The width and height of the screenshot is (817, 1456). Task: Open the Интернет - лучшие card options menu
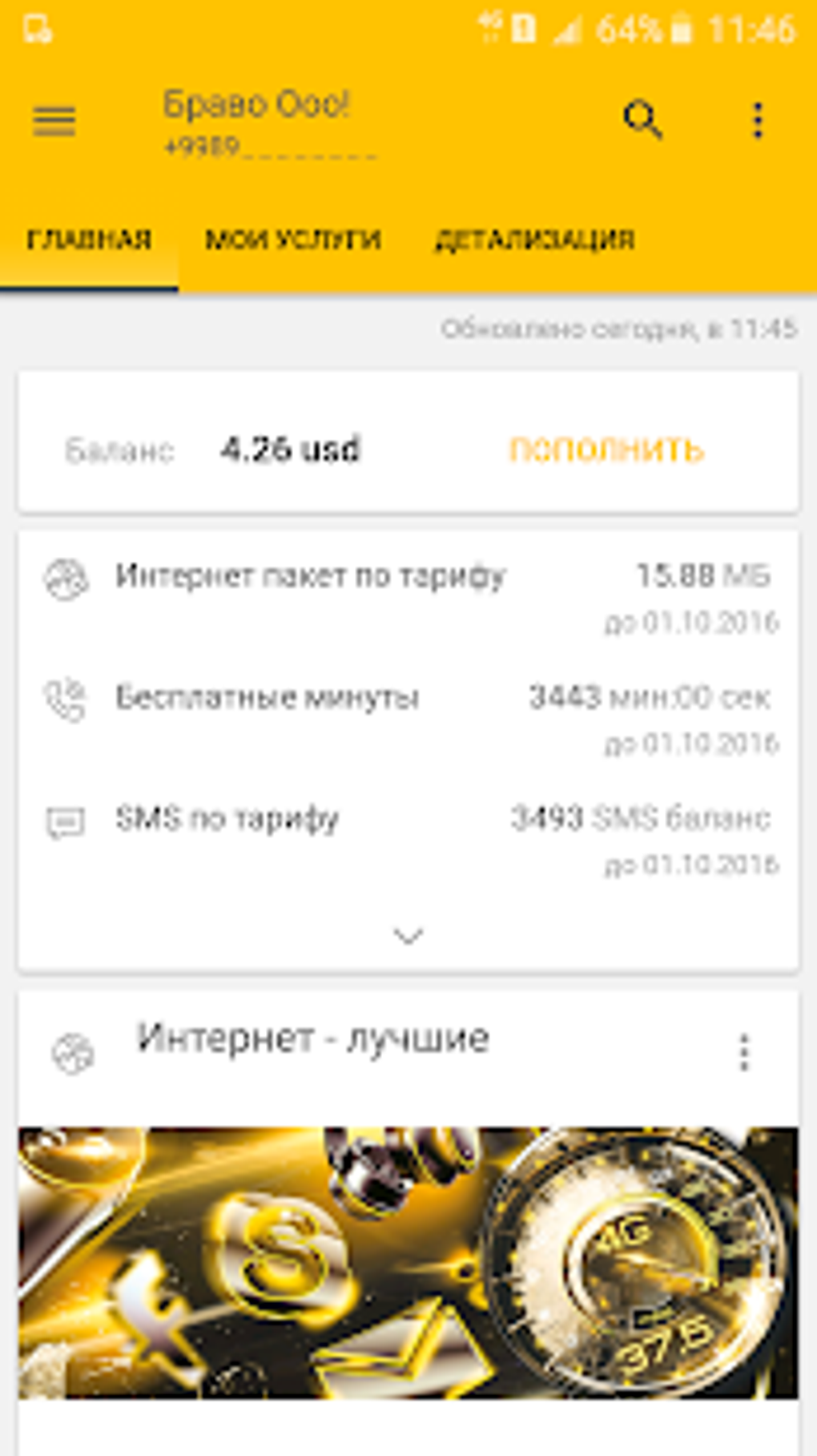(x=744, y=1052)
